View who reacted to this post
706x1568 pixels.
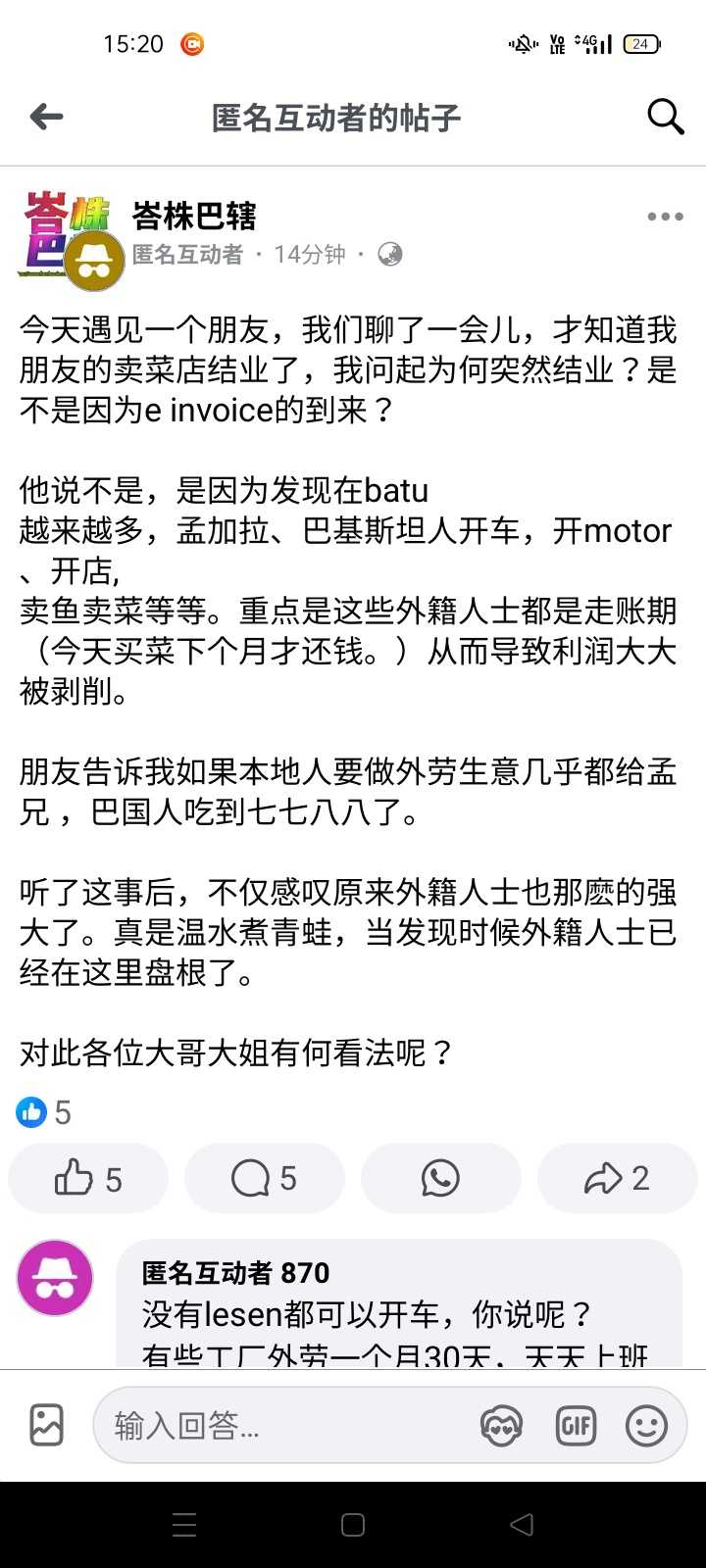pyautogui.click(x=44, y=1112)
